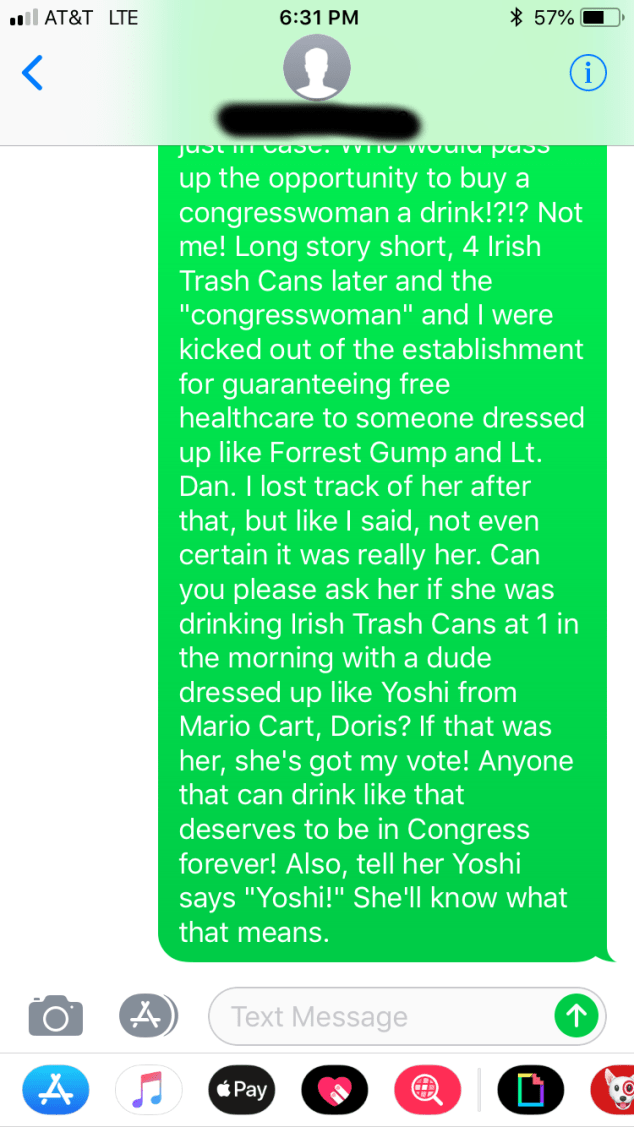This screenshot has height=1127, width=634.
Task: Go back to the messages list
Action: tap(33, 73)
